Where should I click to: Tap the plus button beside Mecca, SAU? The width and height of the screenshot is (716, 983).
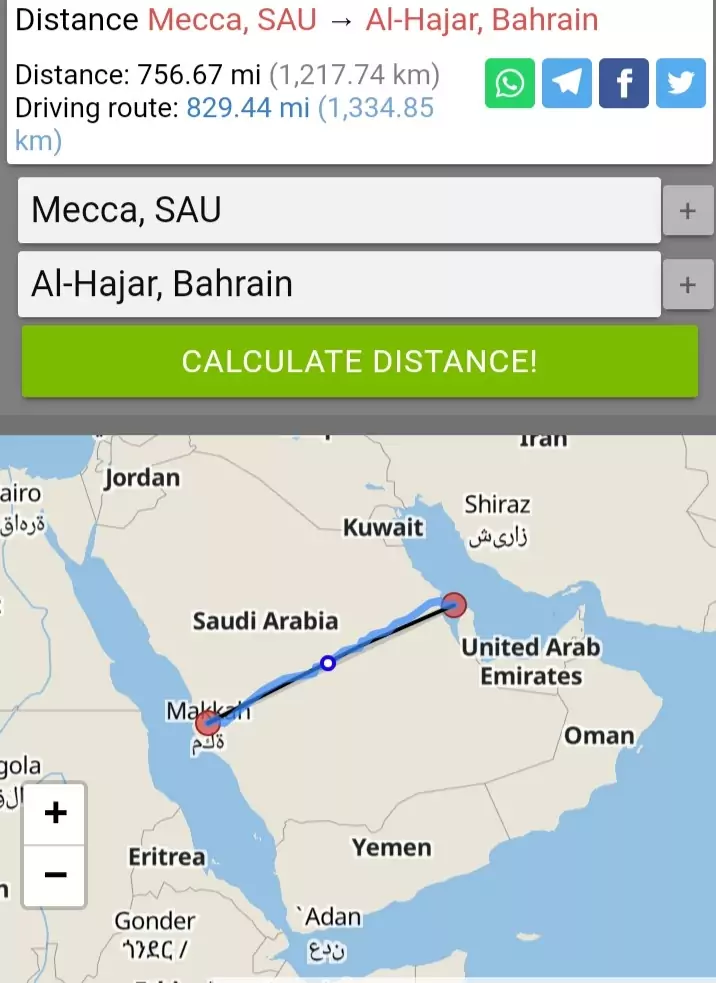tap(688, 211)
